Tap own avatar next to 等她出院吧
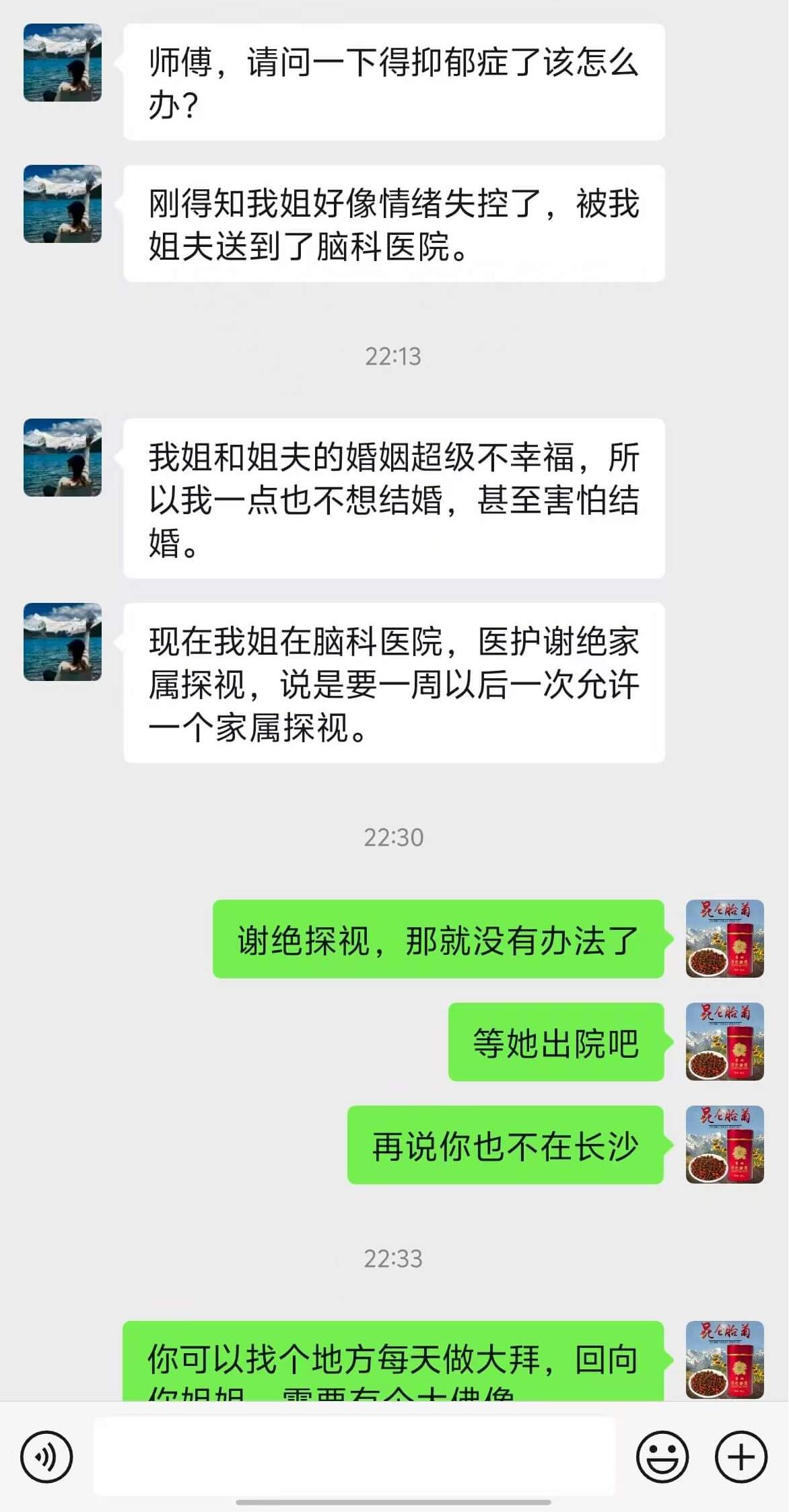 pyautogui.click(x=724, y=1041)
